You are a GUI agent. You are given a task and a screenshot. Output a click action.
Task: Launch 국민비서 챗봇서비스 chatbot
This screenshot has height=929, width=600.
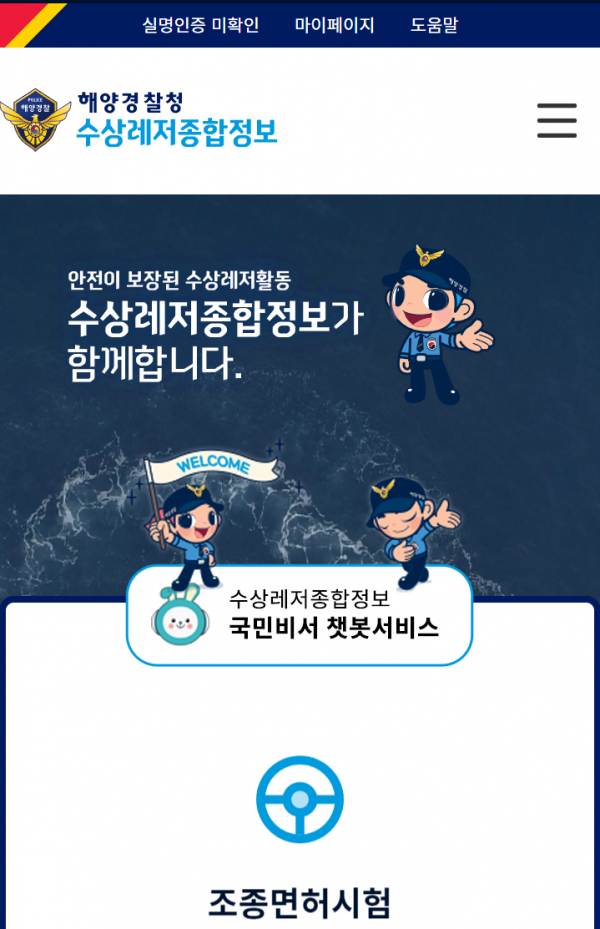299,615
